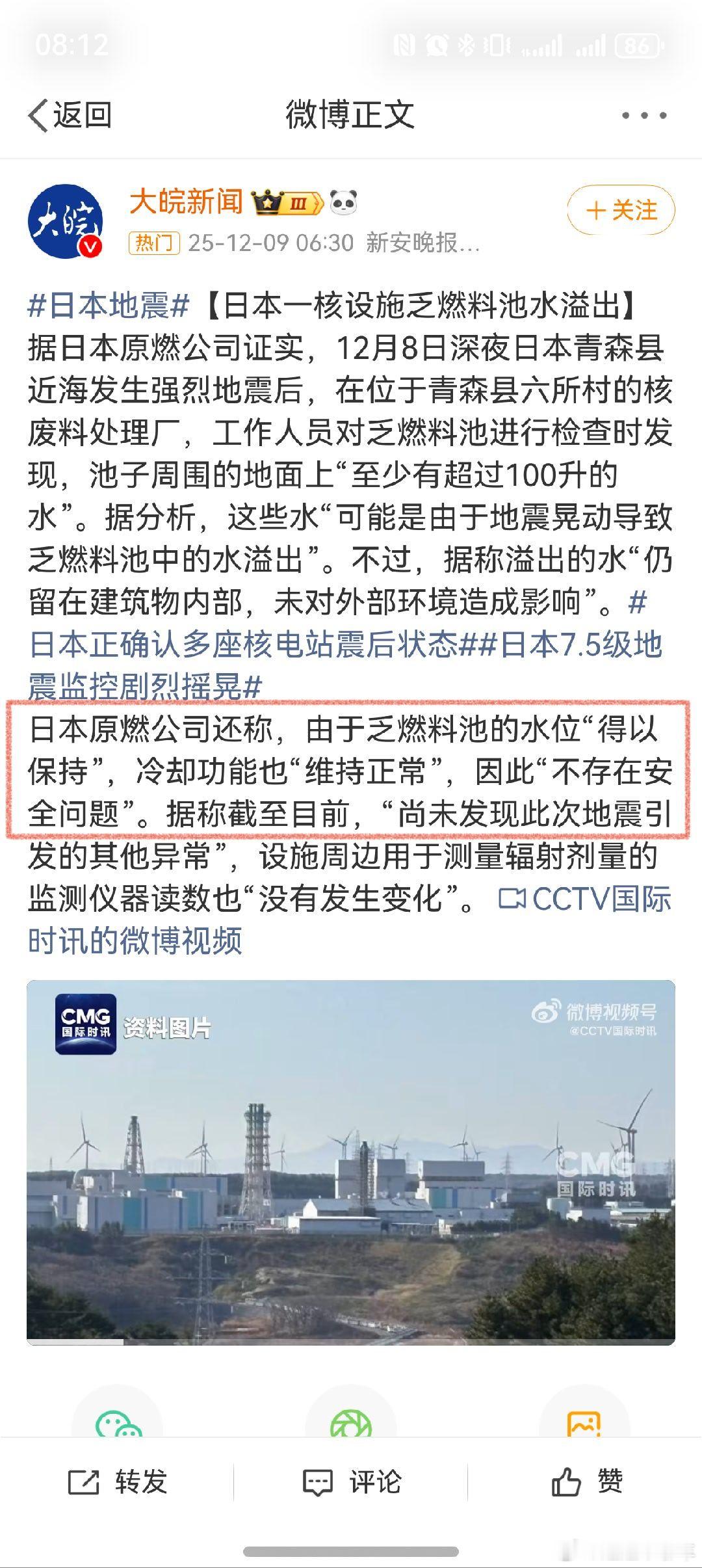Play the CMG news video thumbnail

click(351, 1164)
